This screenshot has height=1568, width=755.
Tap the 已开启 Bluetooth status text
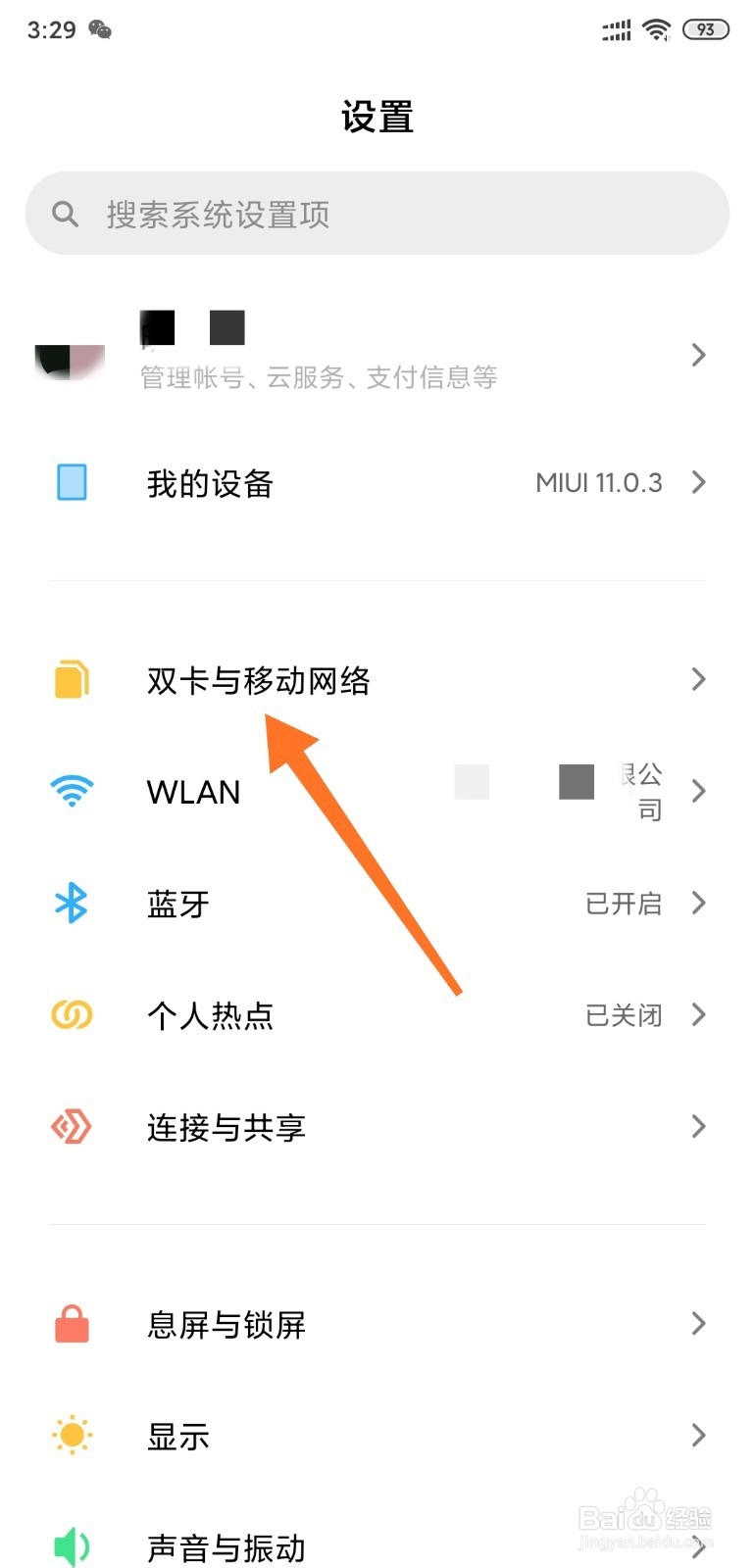[622, 903]
